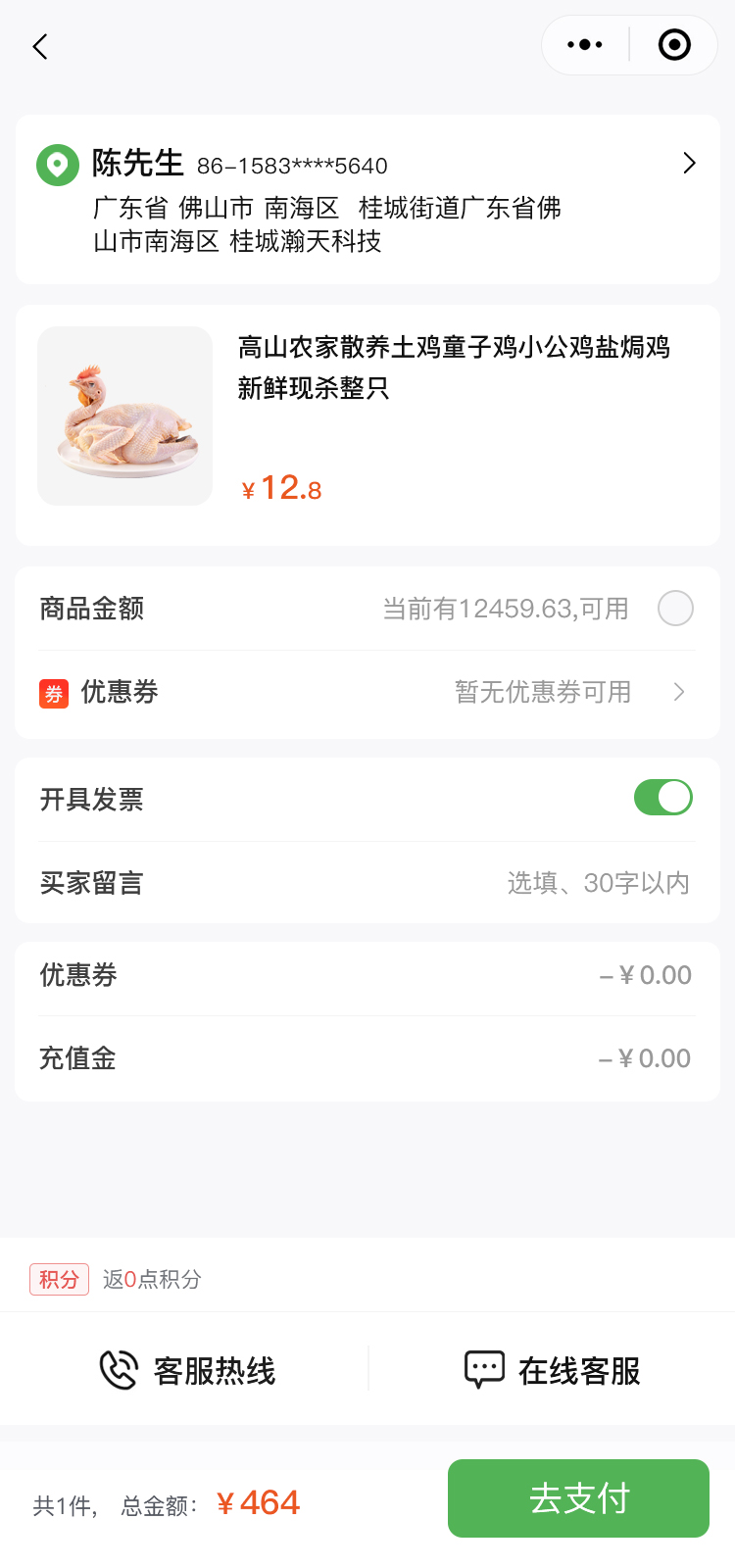
Task: Select the recharge balance radio button
Action: [x=675, y=609]
